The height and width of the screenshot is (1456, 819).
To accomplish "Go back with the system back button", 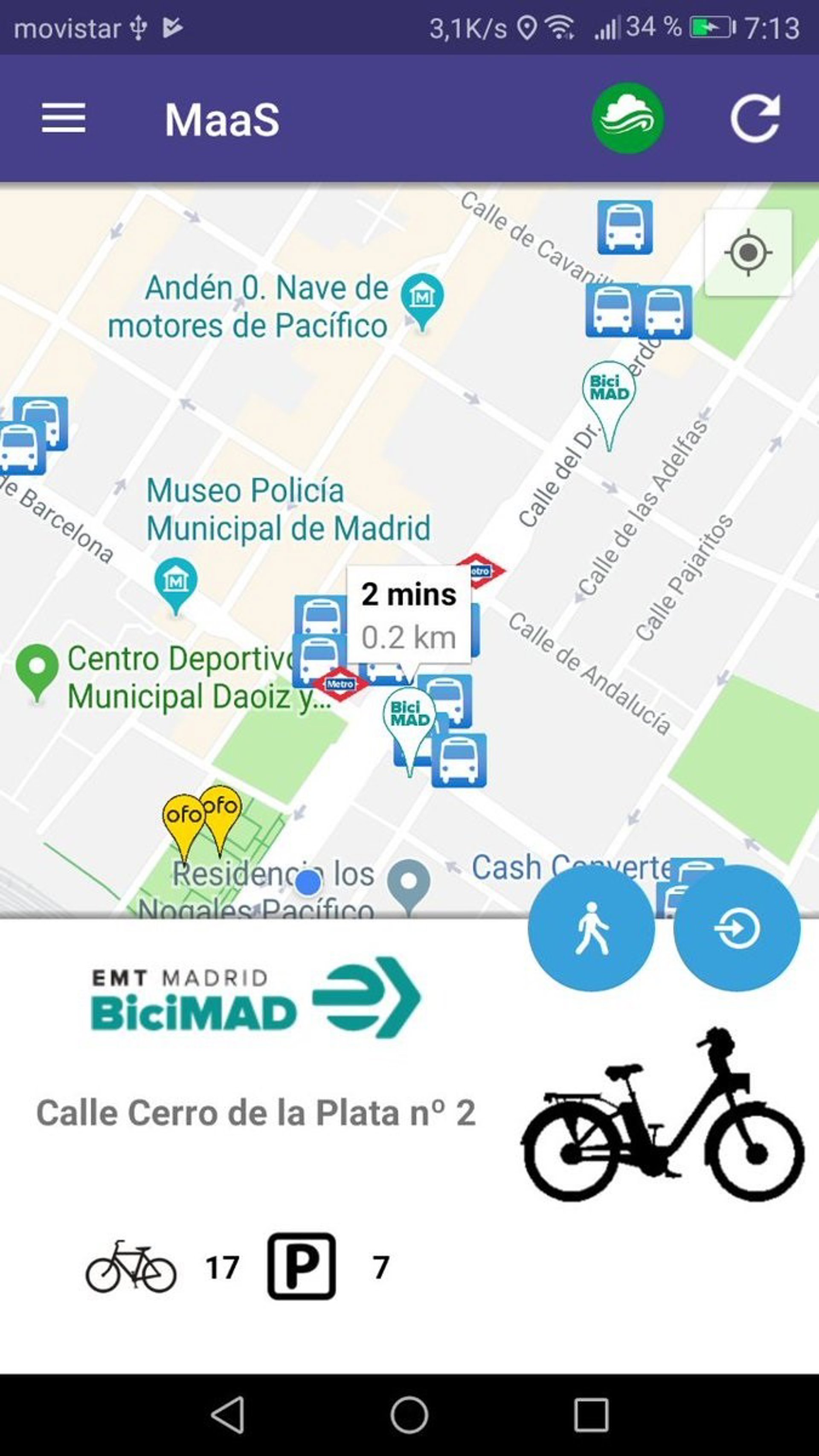I will point(228,1415).
